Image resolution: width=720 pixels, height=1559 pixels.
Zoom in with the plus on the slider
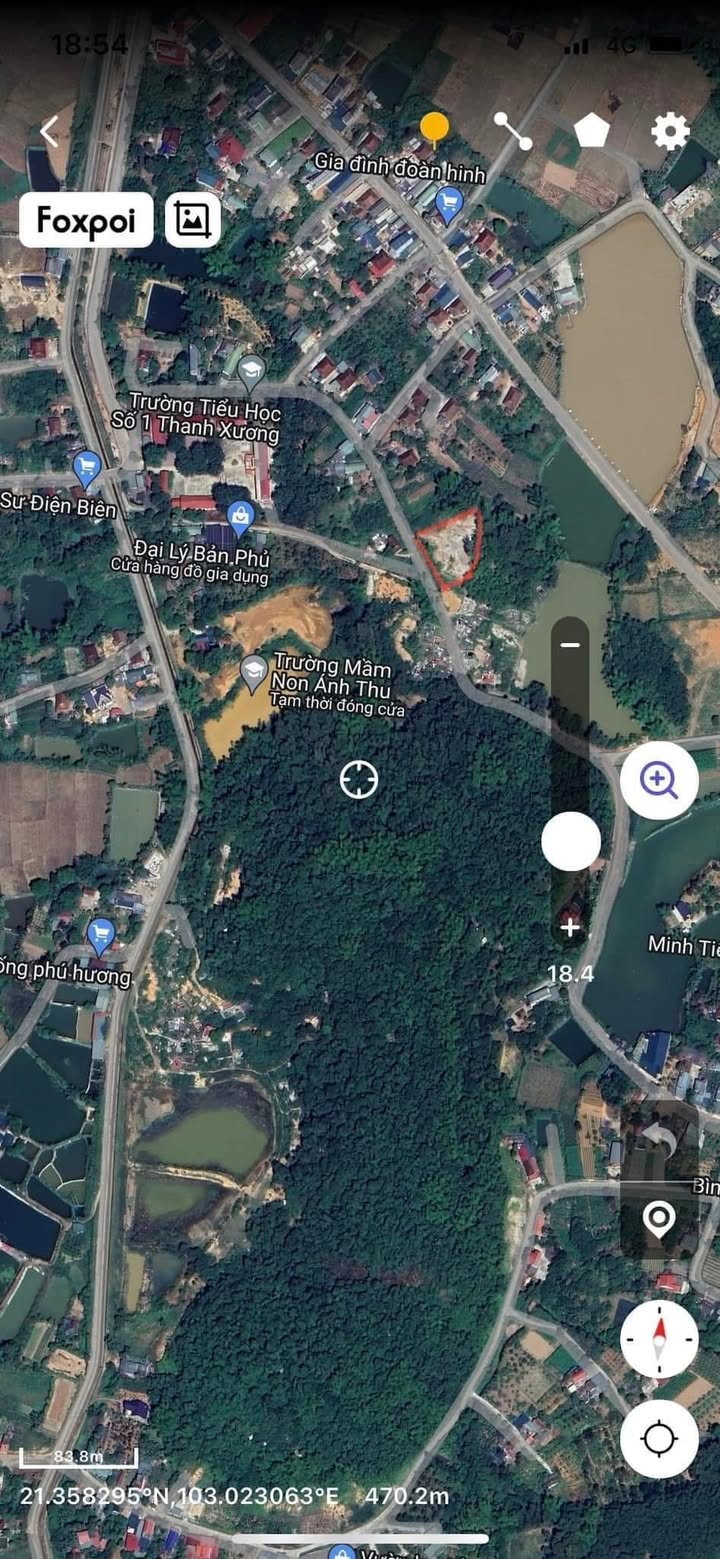pos(570,928)
